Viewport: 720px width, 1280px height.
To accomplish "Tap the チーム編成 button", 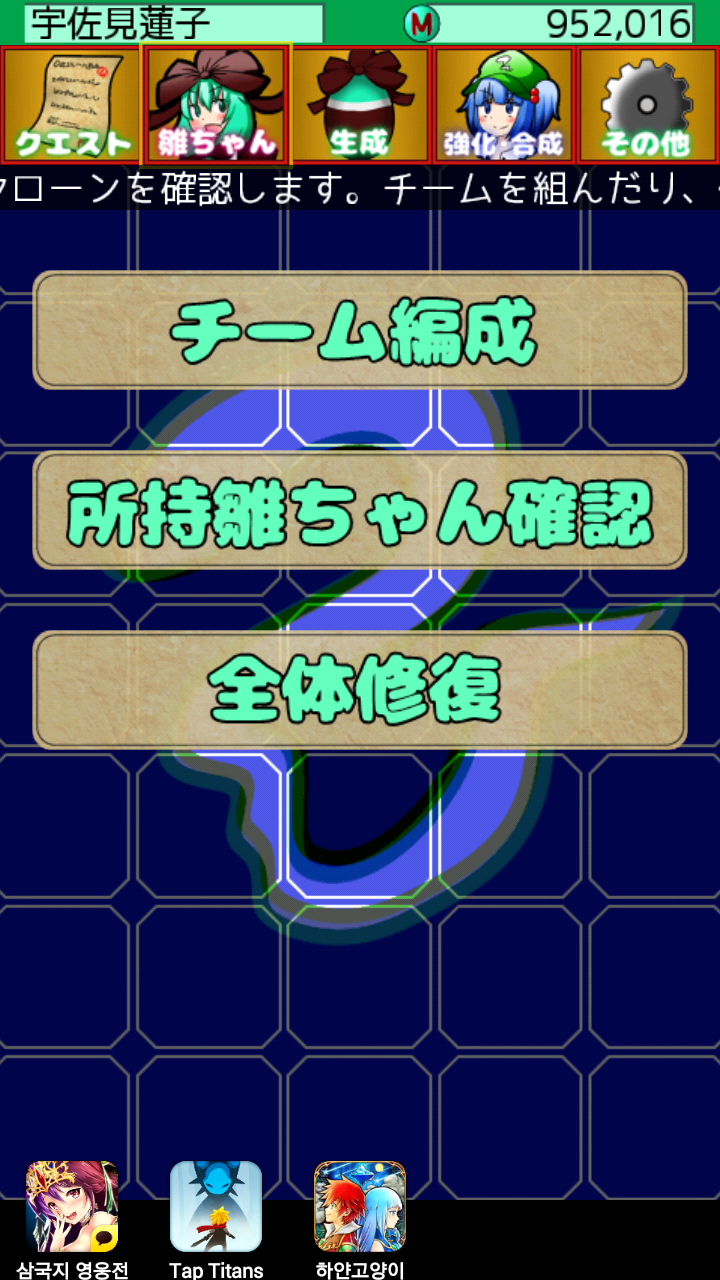I will (360, 330).
